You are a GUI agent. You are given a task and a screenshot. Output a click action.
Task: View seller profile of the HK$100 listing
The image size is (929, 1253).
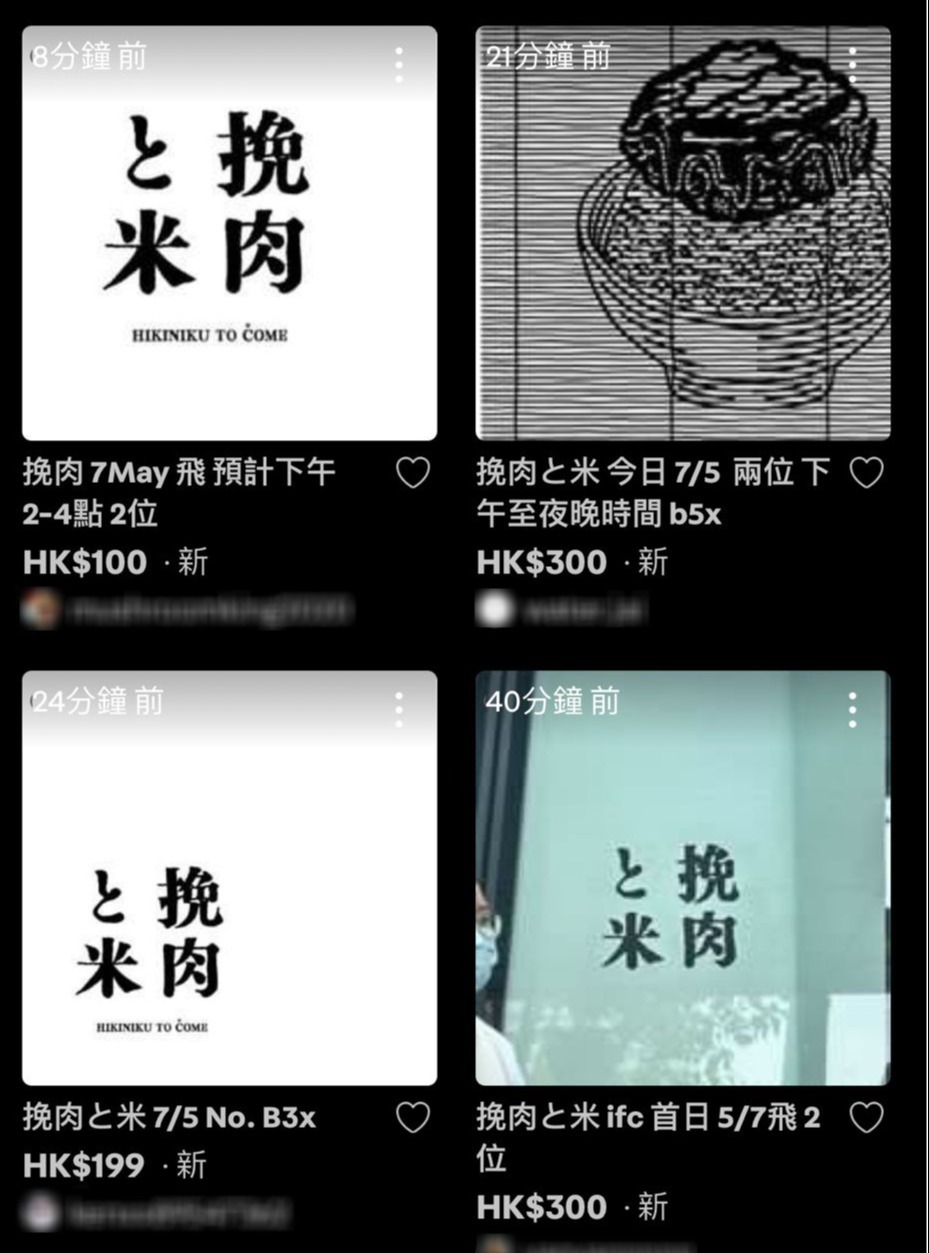point(190,609)
